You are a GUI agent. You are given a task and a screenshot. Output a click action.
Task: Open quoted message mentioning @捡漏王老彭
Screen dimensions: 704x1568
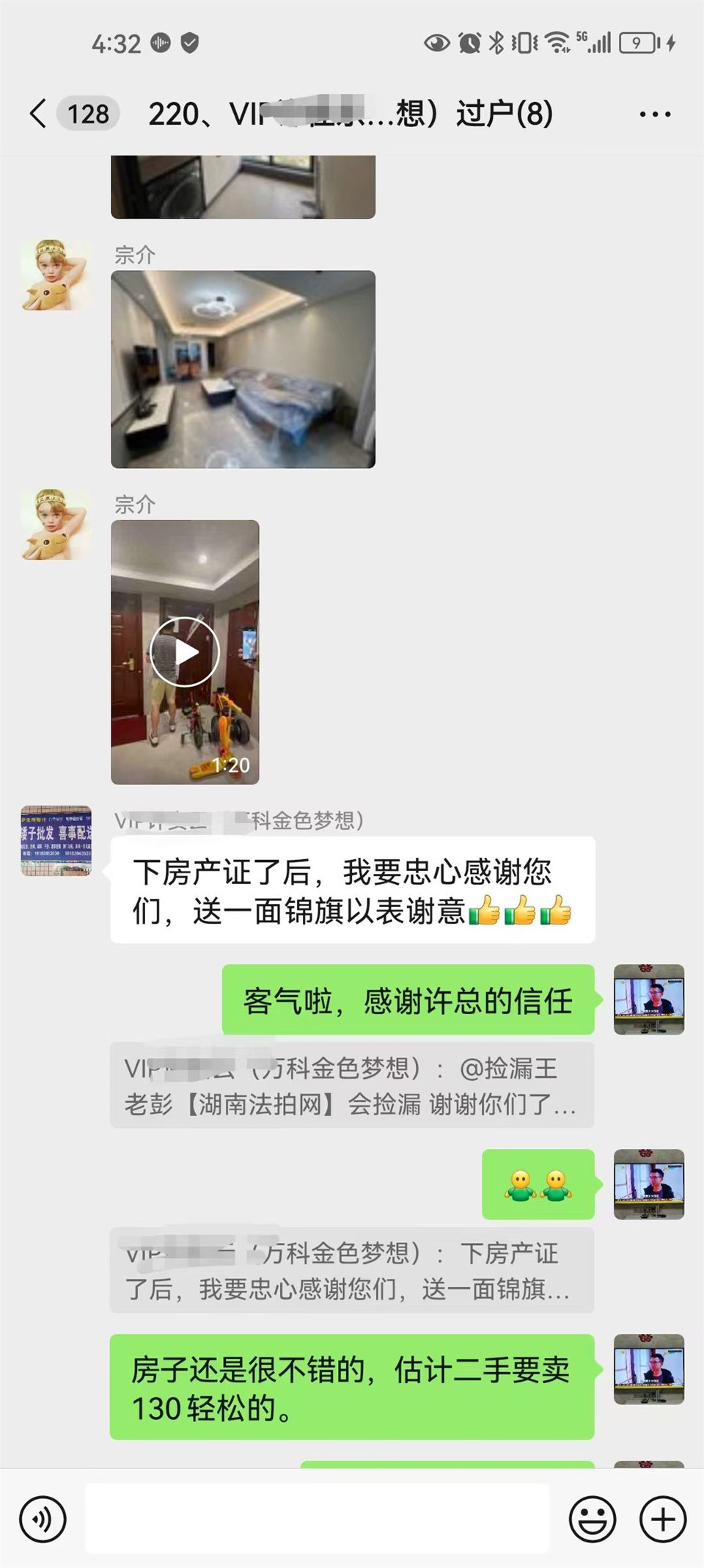click(x=351, y=1085)
